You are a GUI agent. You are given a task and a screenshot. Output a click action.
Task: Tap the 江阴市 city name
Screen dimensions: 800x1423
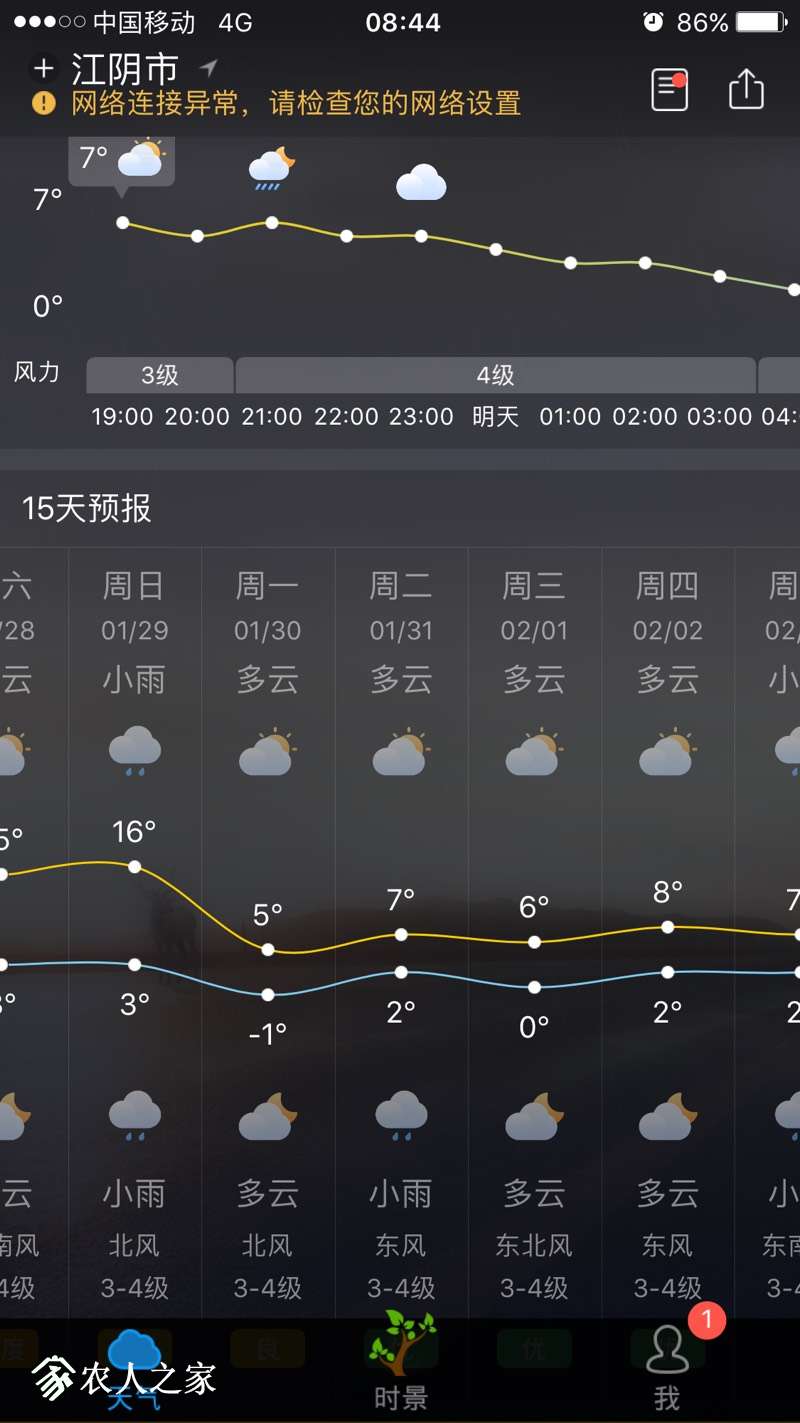[x=125, y=68]
